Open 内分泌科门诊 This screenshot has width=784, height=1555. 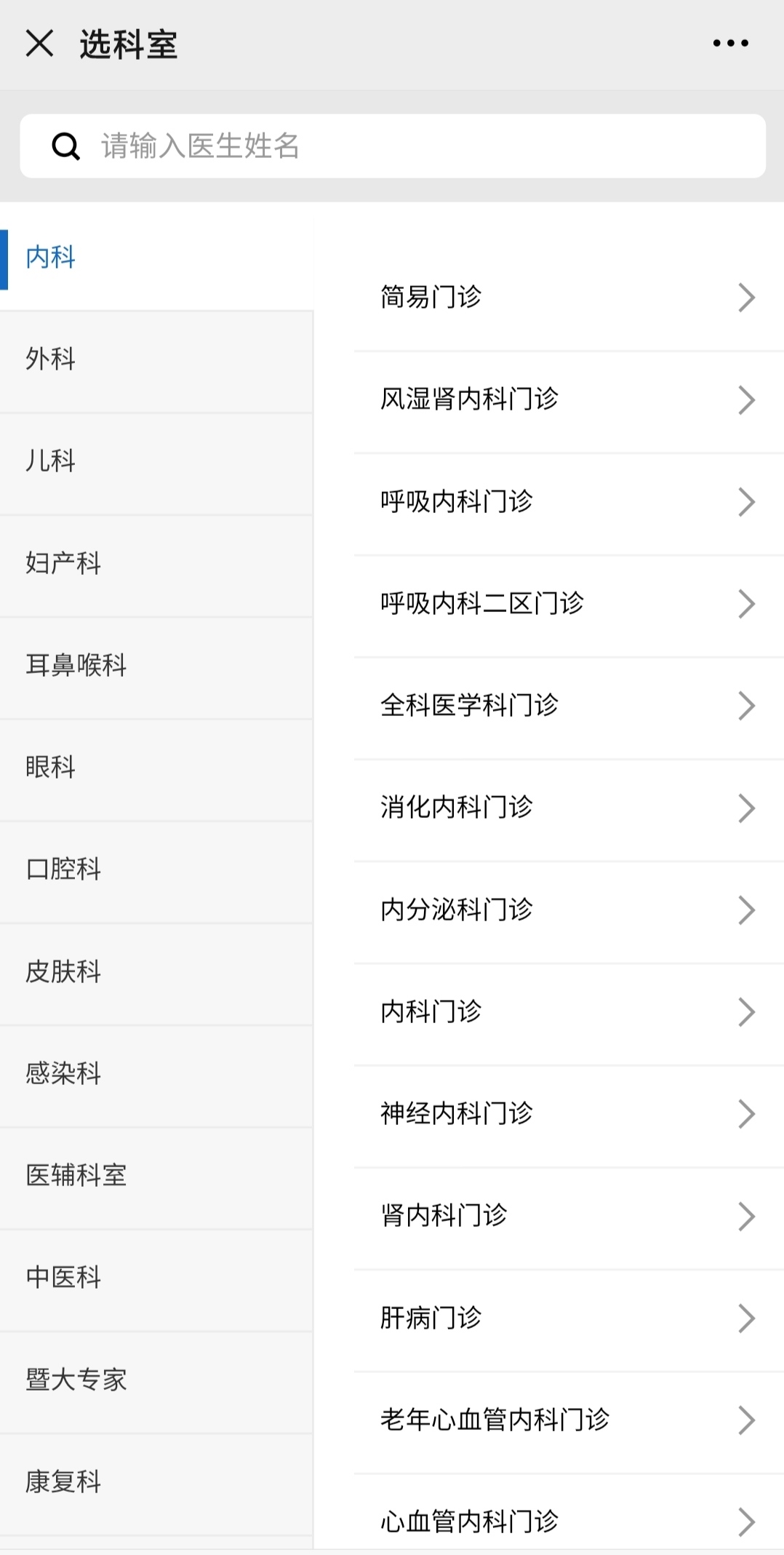569,910
